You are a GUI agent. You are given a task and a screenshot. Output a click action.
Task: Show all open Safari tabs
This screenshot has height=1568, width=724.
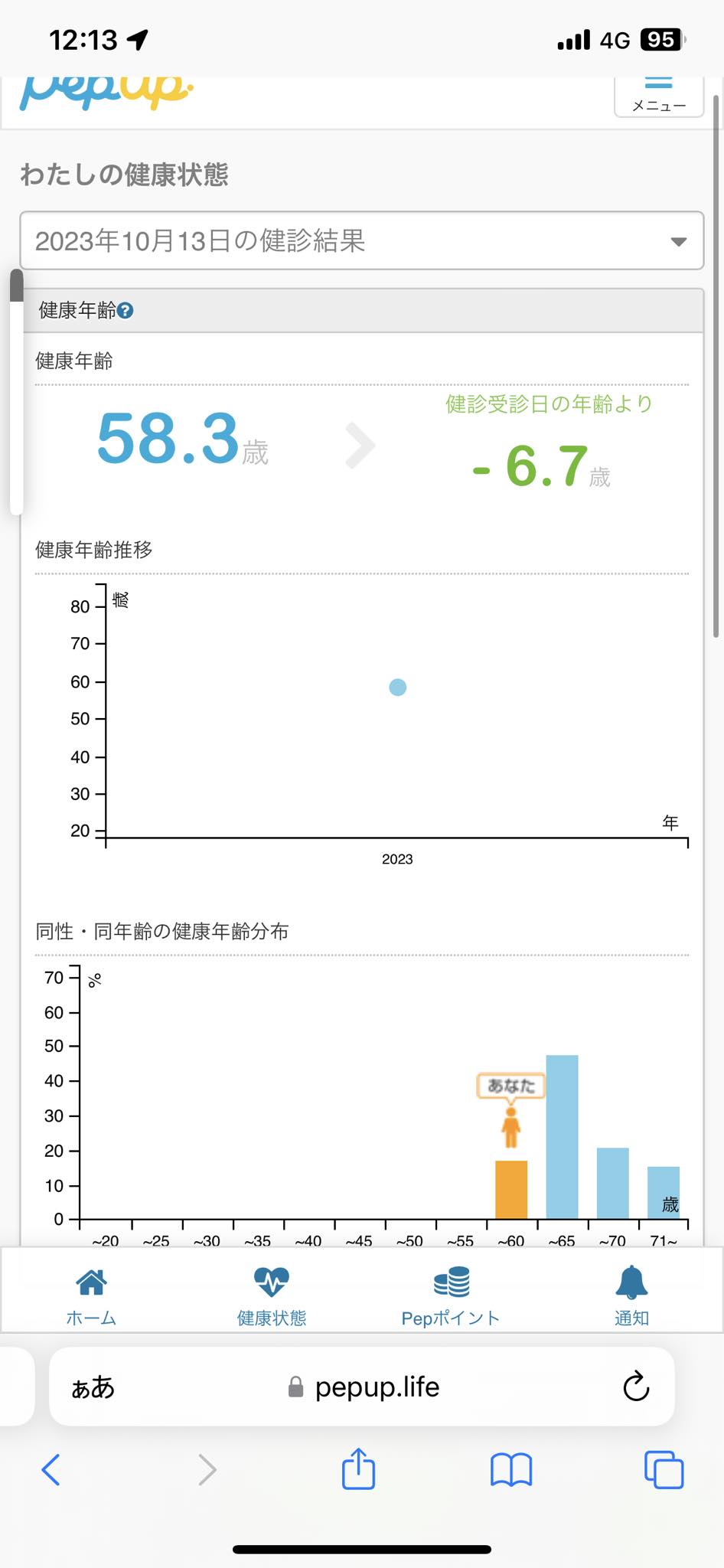[664, 1469]
